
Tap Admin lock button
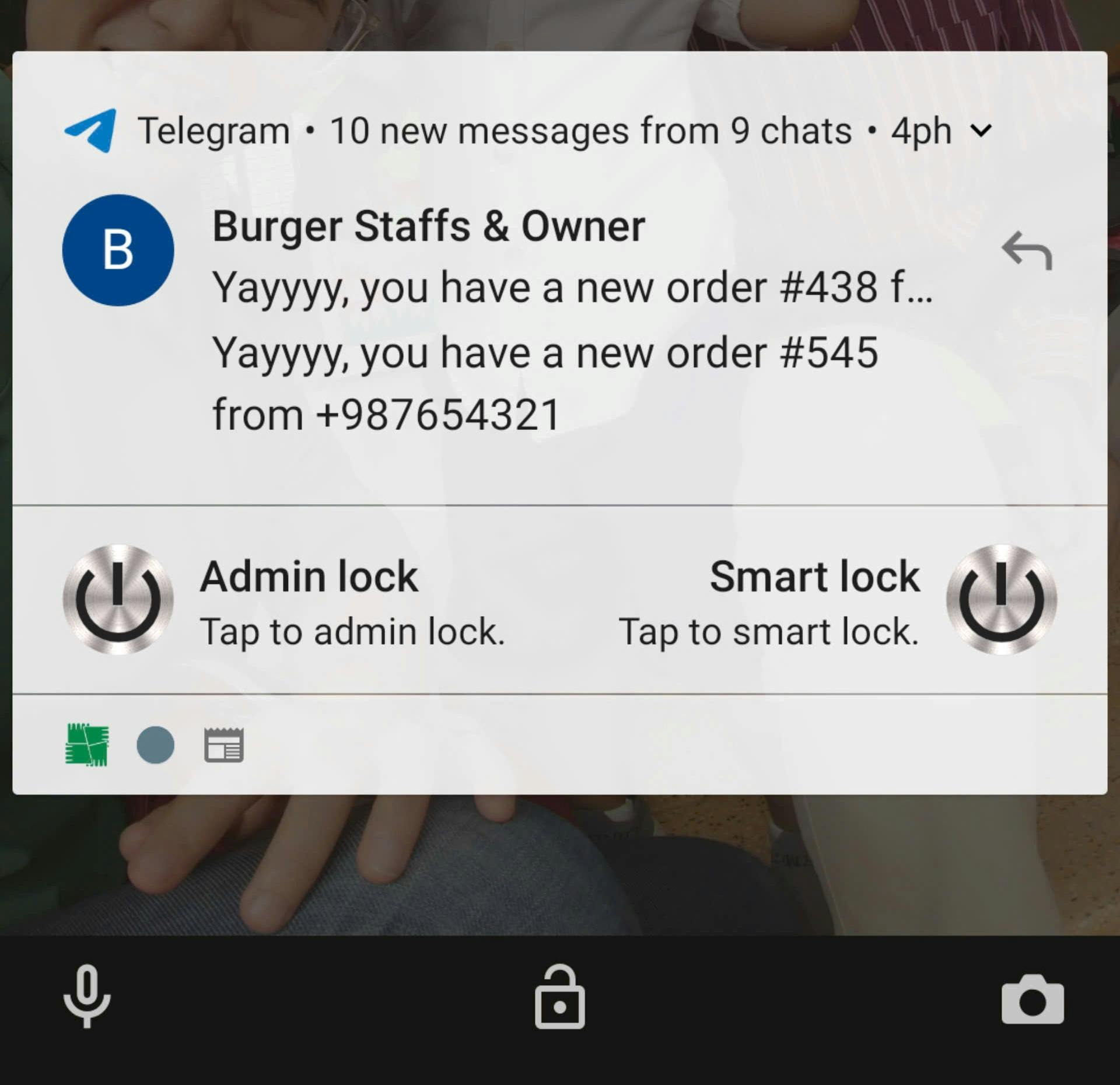[118, 600]
